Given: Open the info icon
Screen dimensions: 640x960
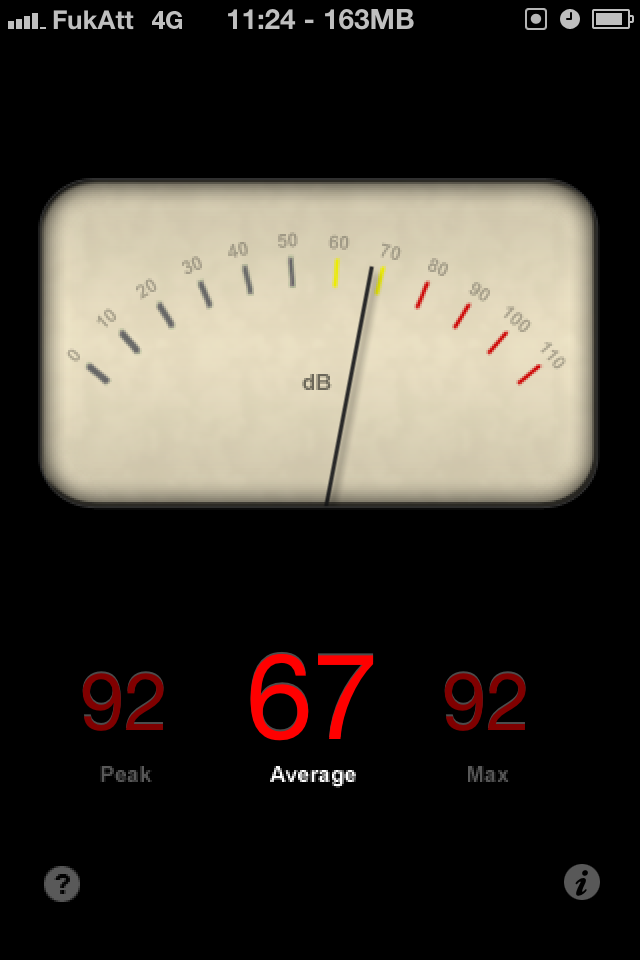Looking at the screenshot, I should pyautogui.click(x=582, y=882).
